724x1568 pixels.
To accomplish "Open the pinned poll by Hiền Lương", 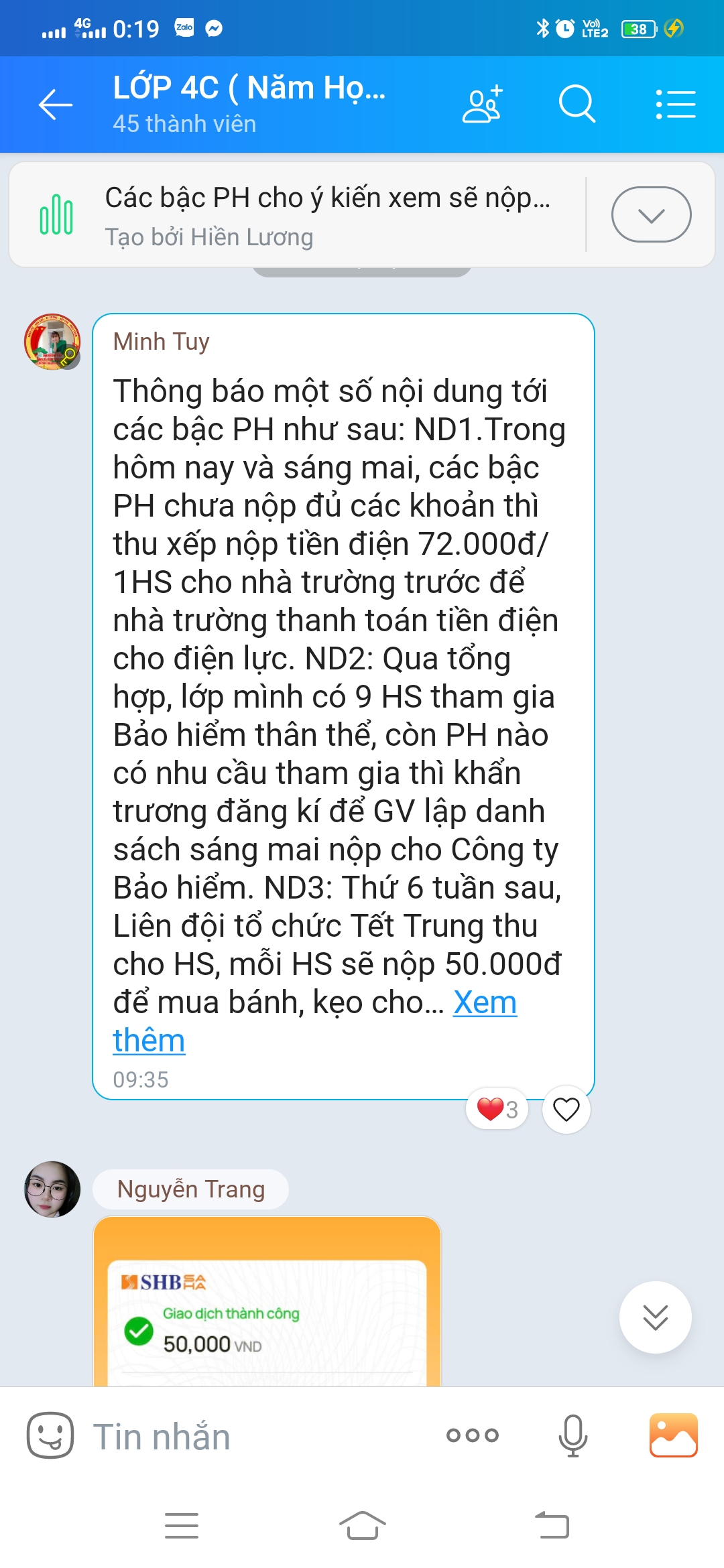I will 327,215.
